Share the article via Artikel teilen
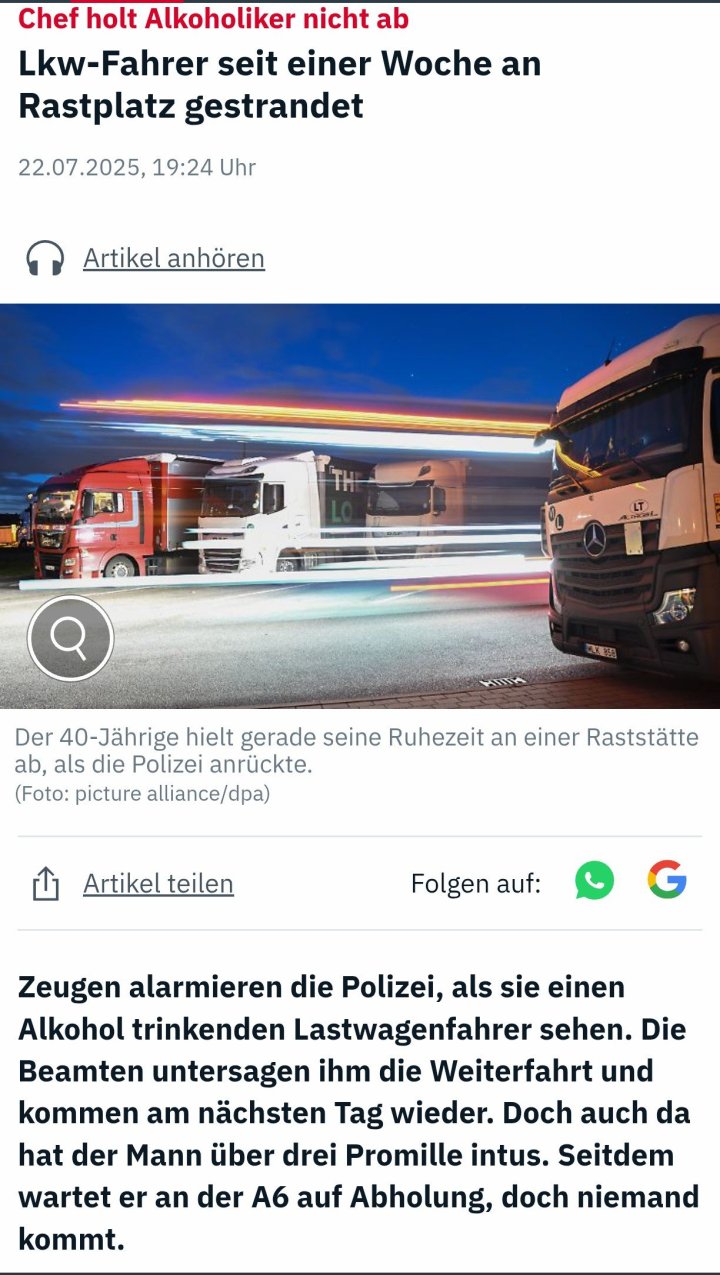The width and height of the screenshot is (720, 1275). pos(157,884)
